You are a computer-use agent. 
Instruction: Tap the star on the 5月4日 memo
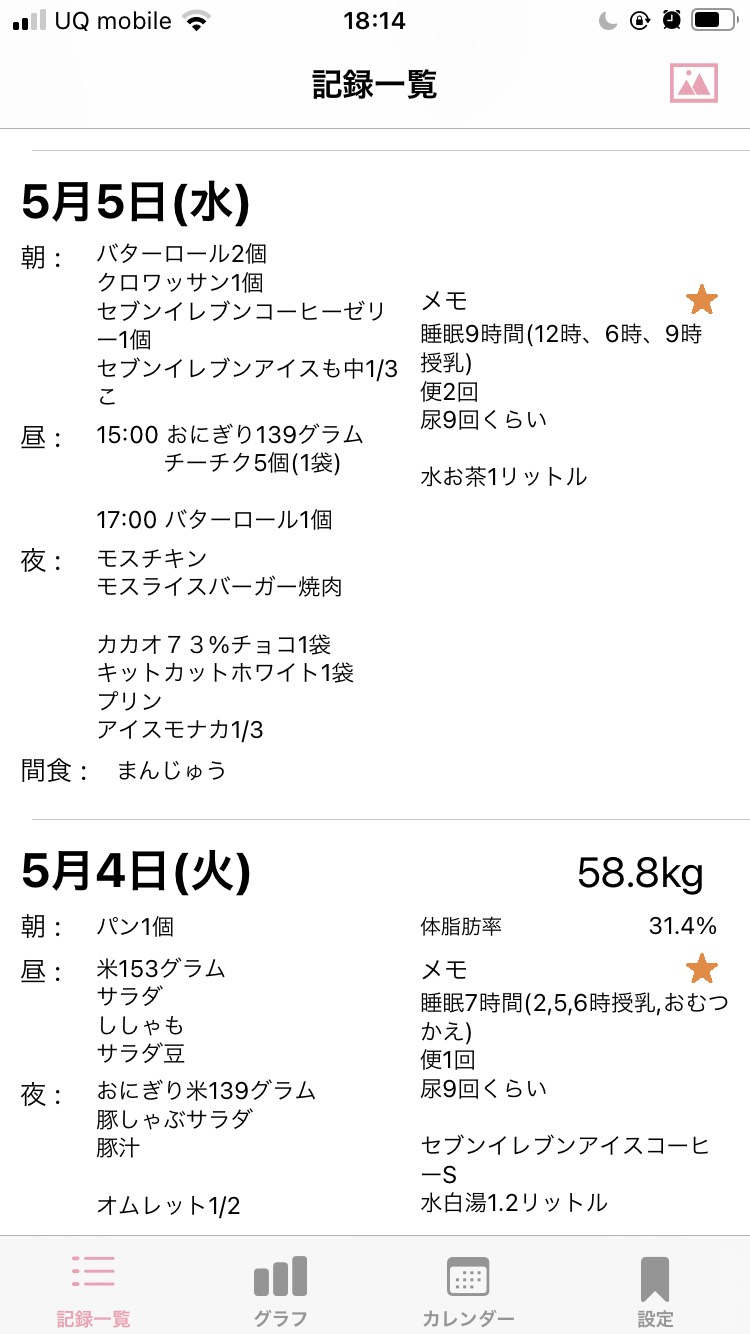coord(702,969)
